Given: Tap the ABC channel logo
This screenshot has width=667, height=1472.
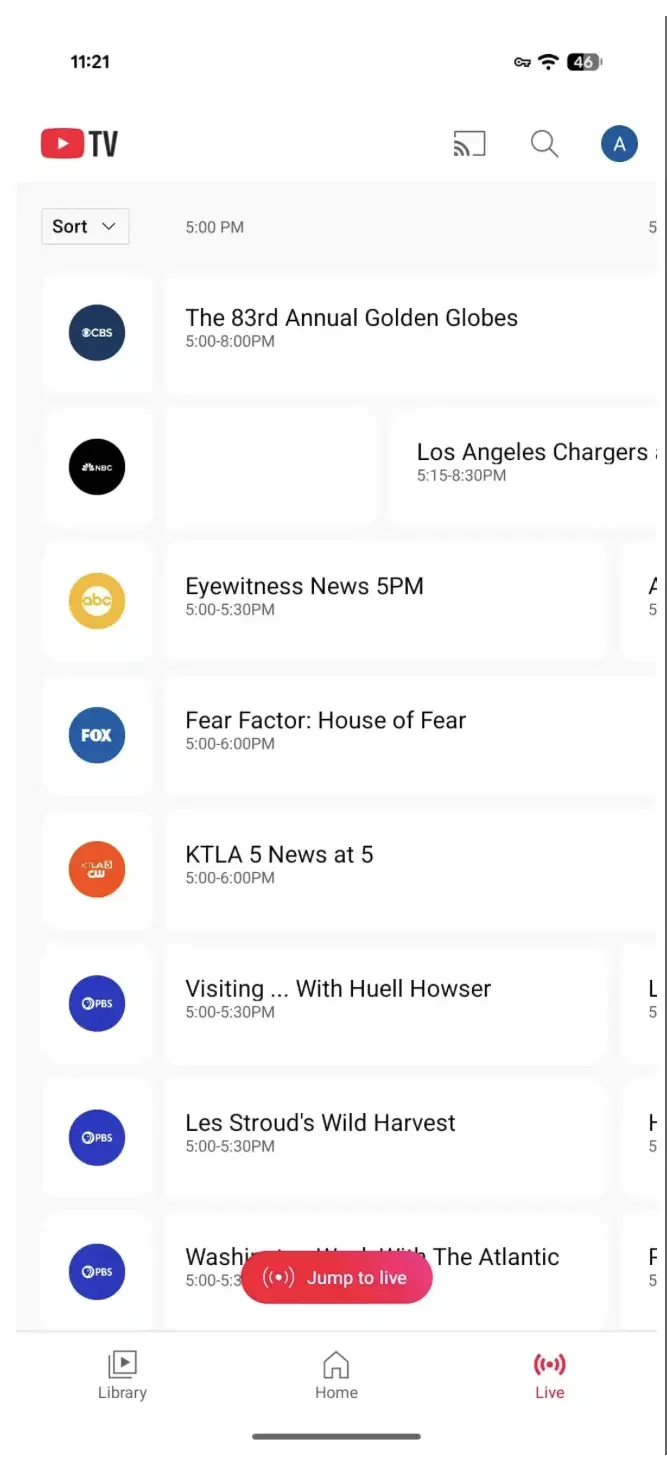Looking at the screenshot, I should click(x=97, y=601).
